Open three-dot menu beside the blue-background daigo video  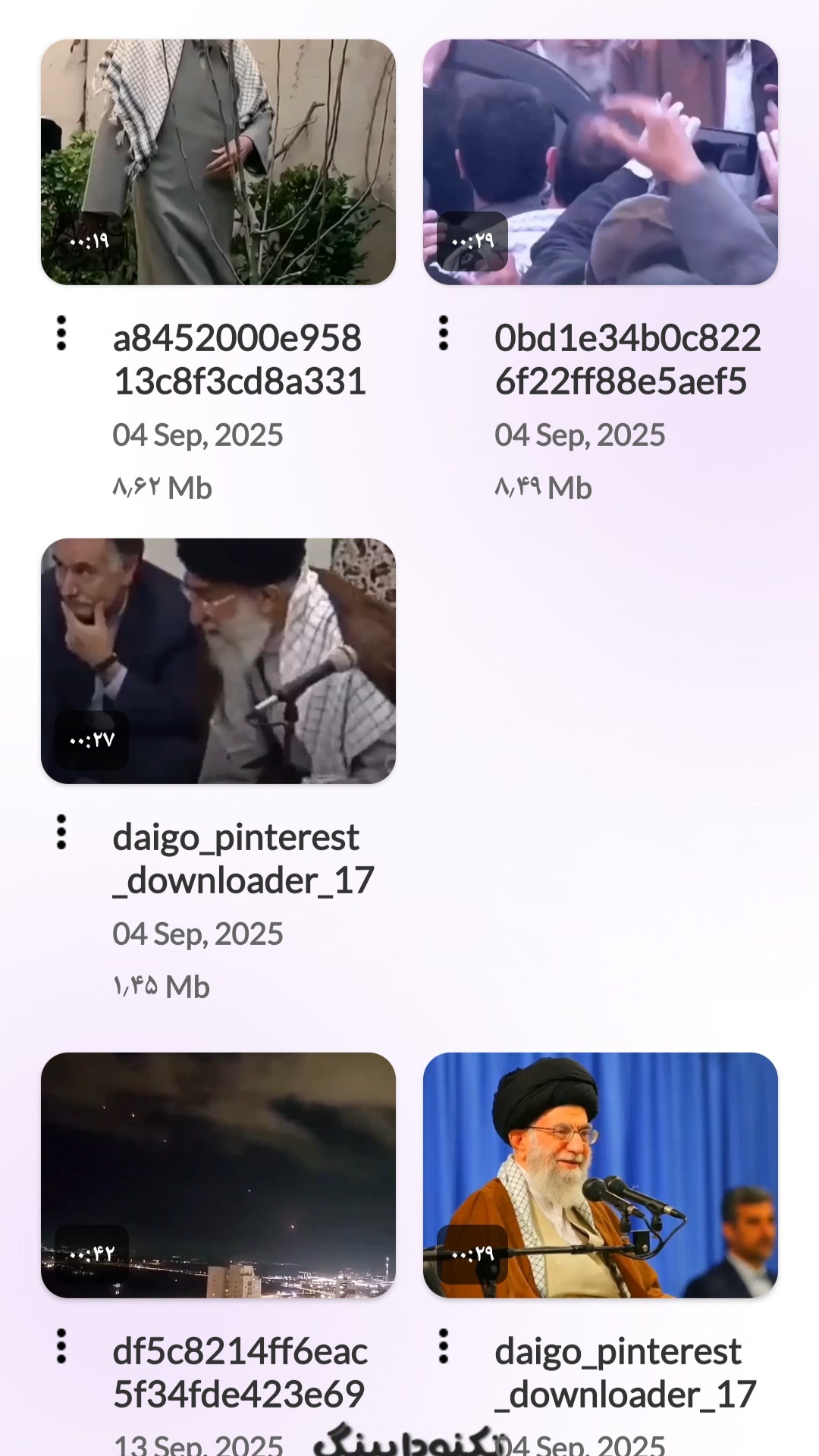tap(444, 1347)
